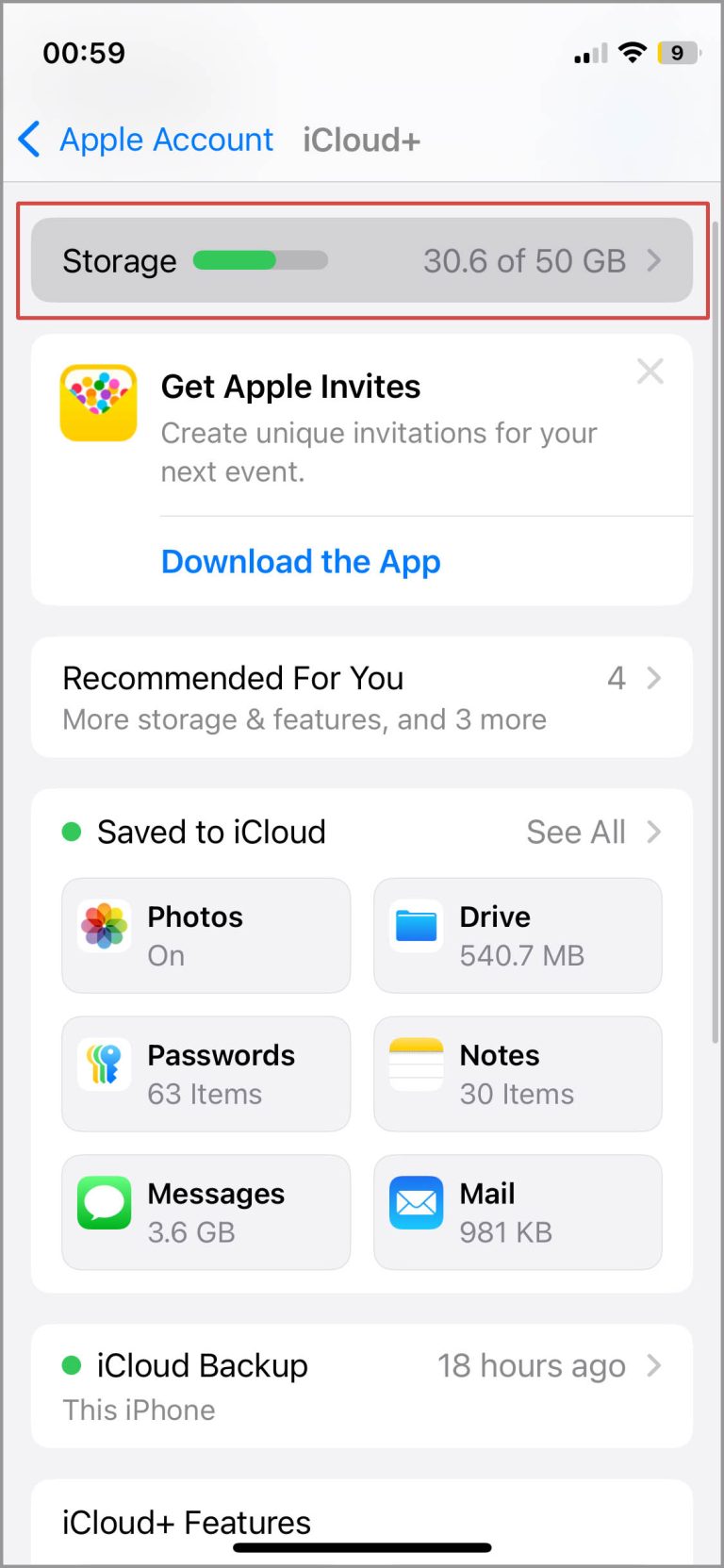Dismiss the Get Apple Invites card

[x=650, y=371]
